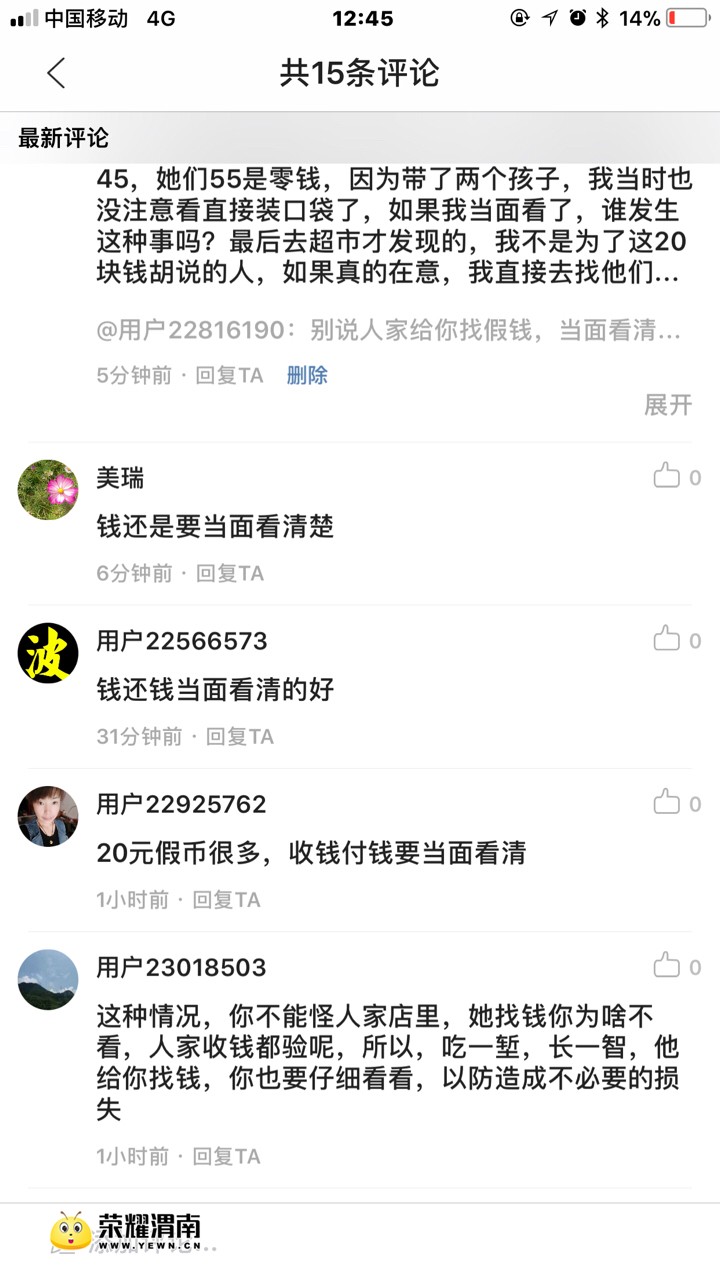720x1280 pixels.
Task: Open the quoted comment from @用户22816190
Action: (x=389, y=331)
